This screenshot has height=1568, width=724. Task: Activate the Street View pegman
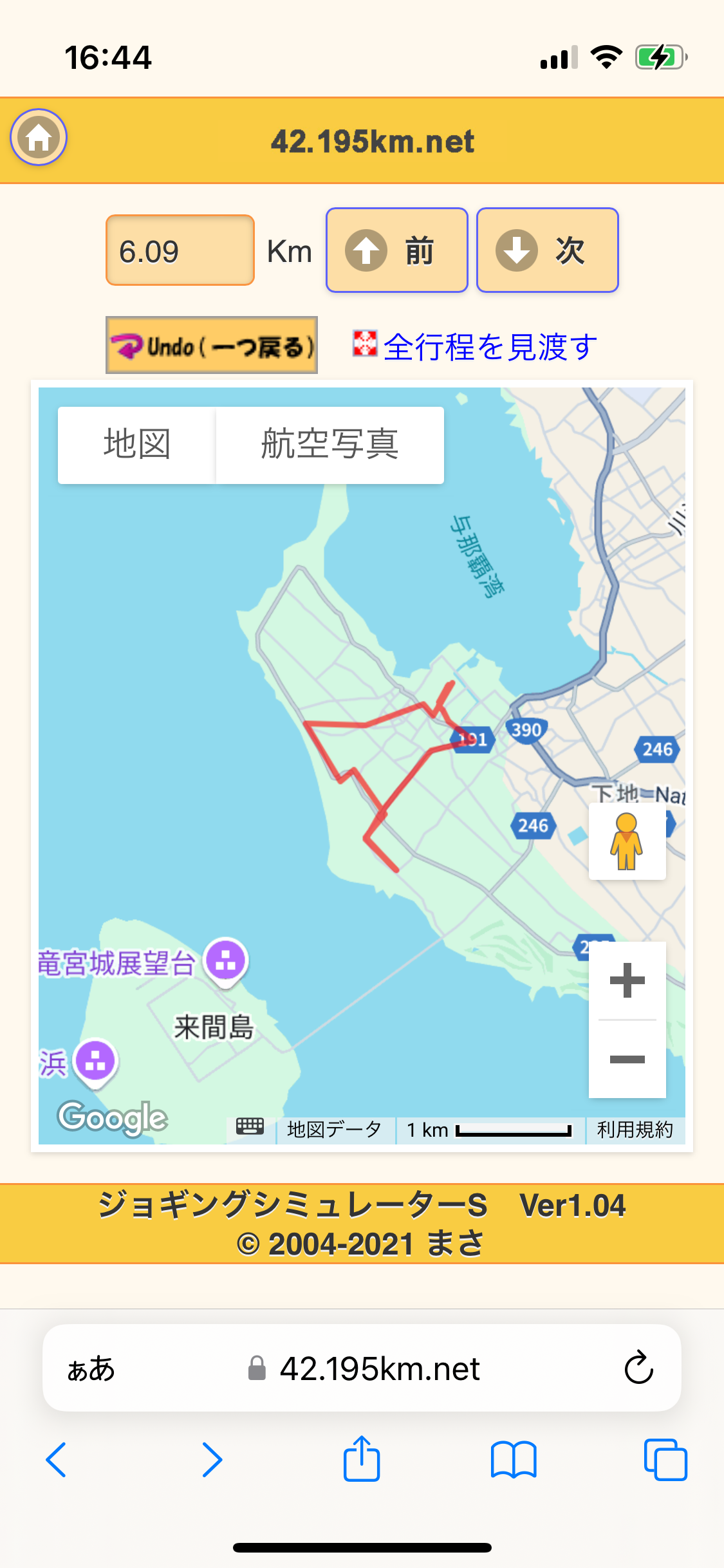pyautogui.click(x=627, y=841)
